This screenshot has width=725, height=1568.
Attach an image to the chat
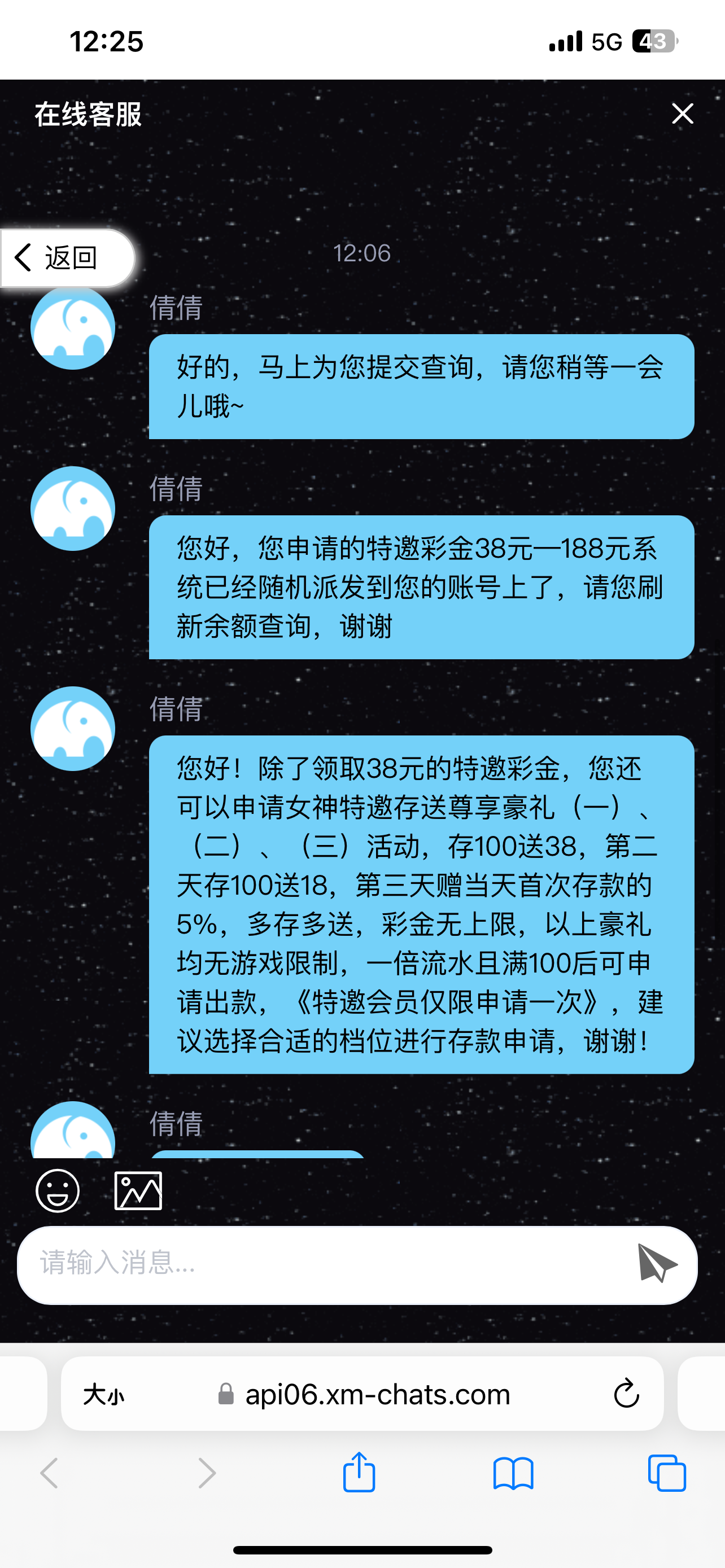138,1190
